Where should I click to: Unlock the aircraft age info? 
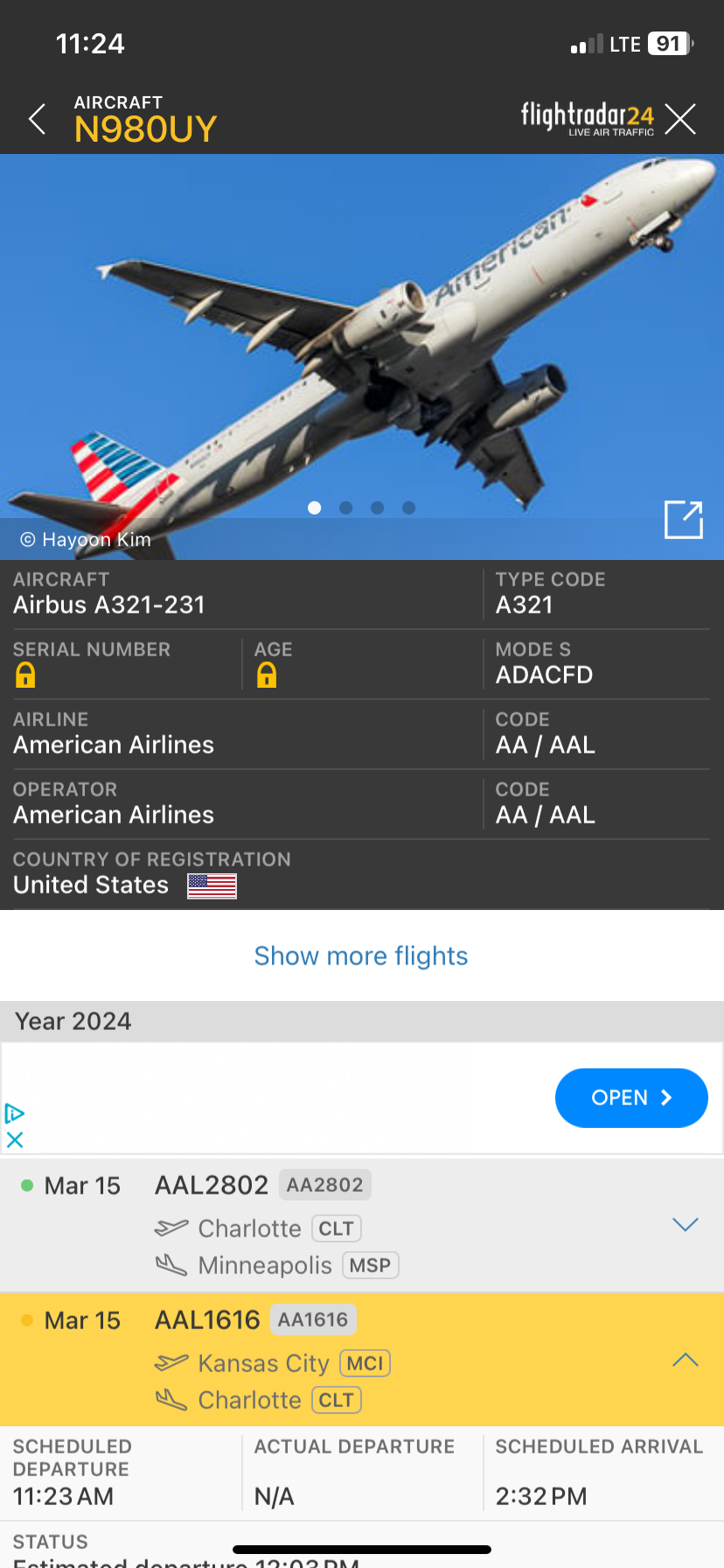point(267,675)
